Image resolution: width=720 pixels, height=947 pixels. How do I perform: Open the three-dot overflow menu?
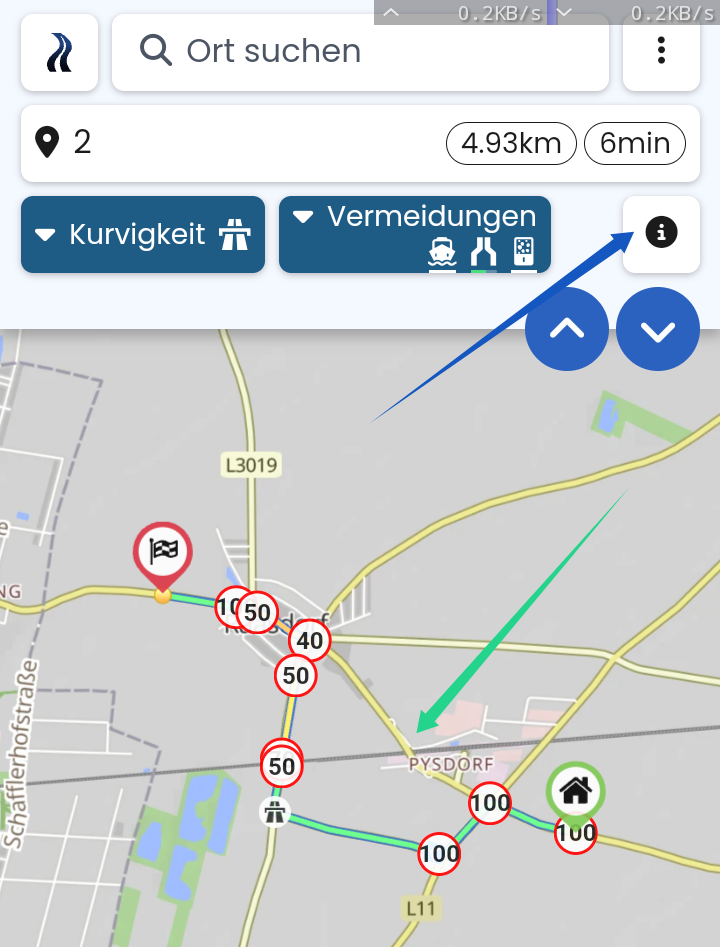[x=661, y=52]
